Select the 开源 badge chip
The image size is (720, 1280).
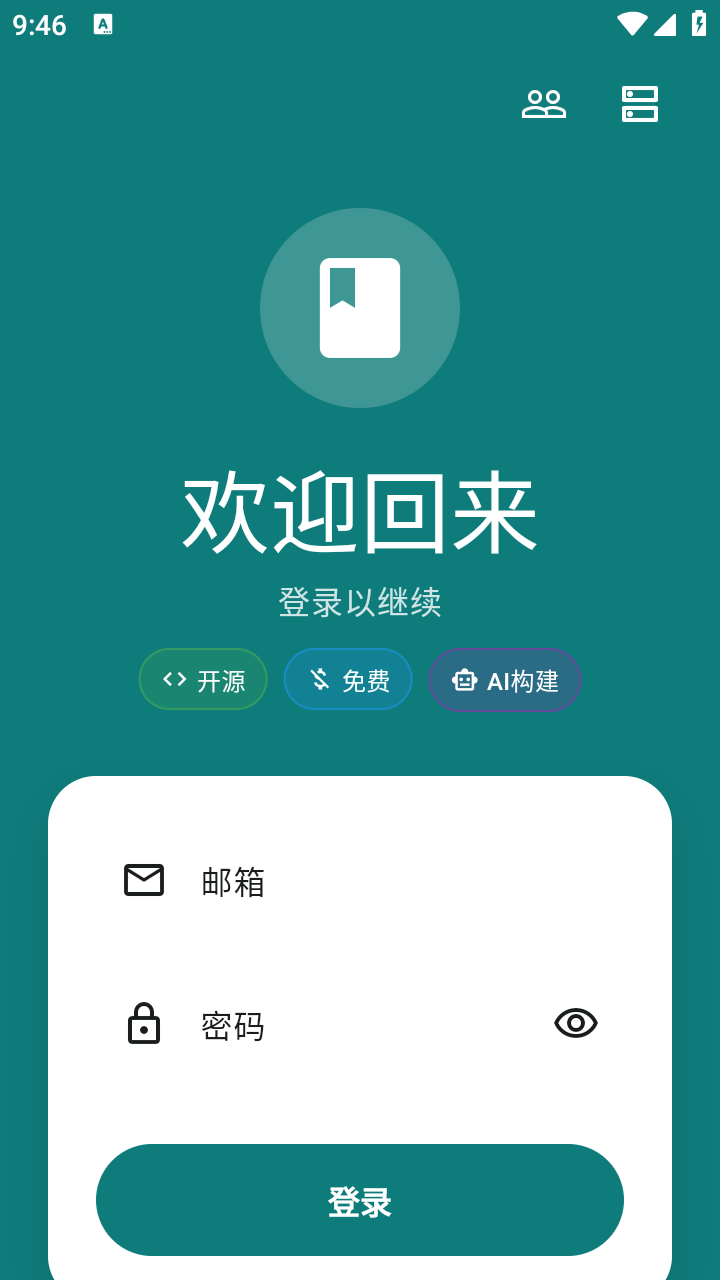pos(203,679)
